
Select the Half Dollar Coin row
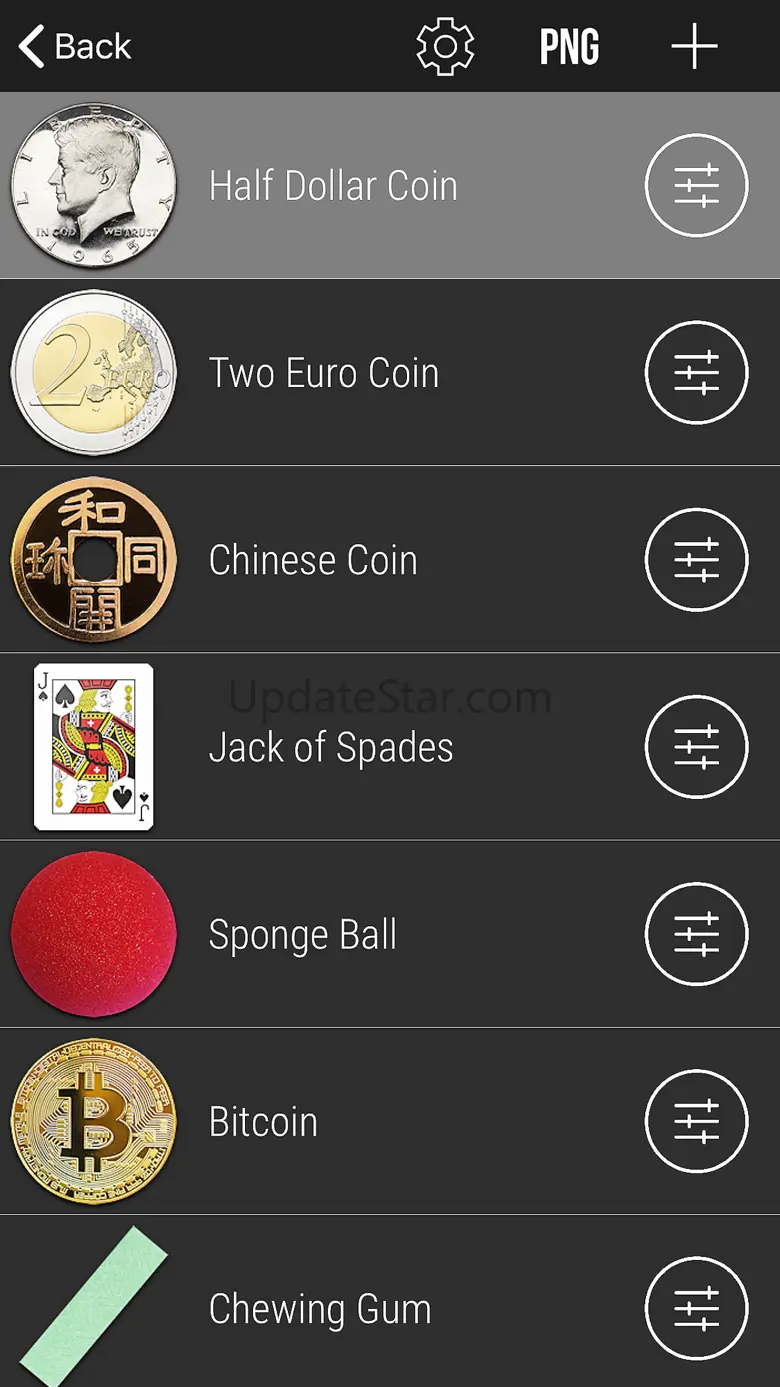pos(390,185)
